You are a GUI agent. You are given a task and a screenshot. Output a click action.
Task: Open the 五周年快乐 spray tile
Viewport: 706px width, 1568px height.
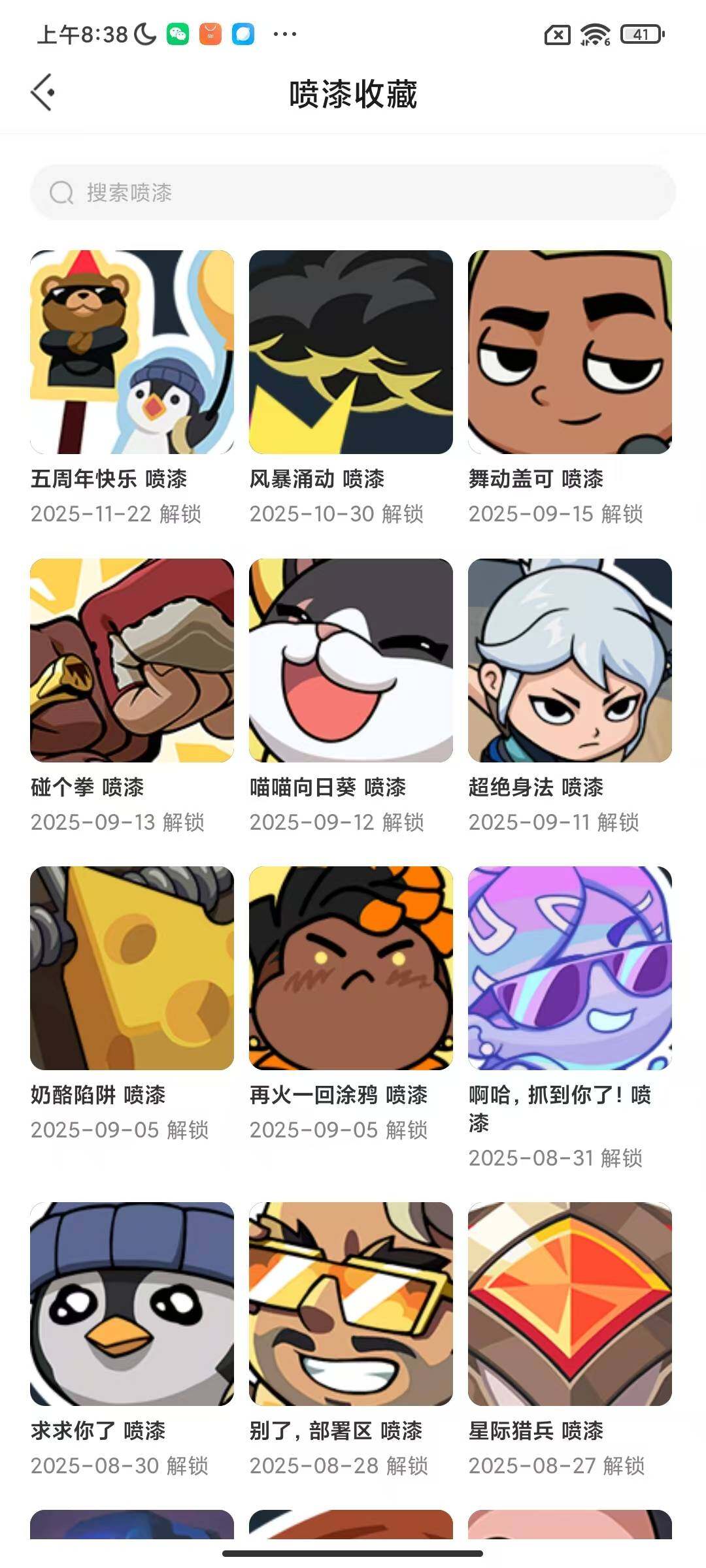click(132, 352)
